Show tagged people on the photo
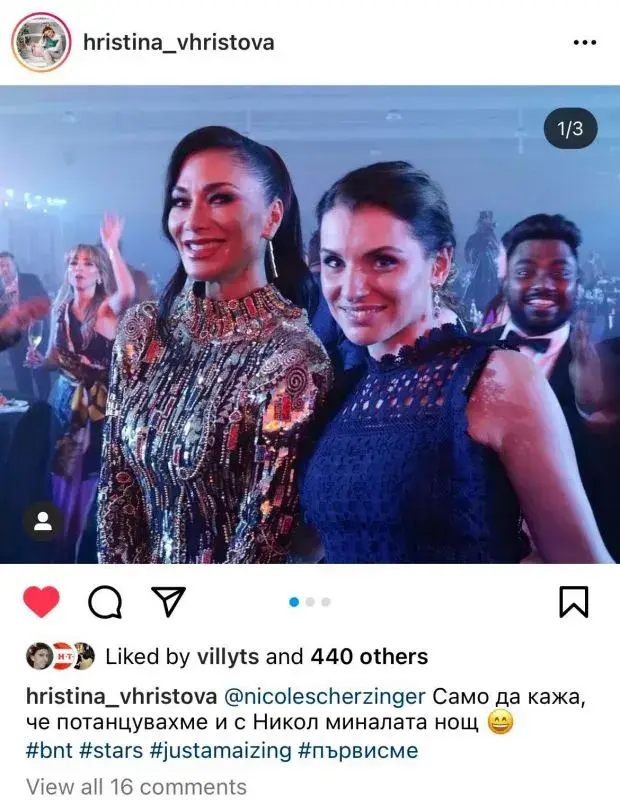 (43, 521)
